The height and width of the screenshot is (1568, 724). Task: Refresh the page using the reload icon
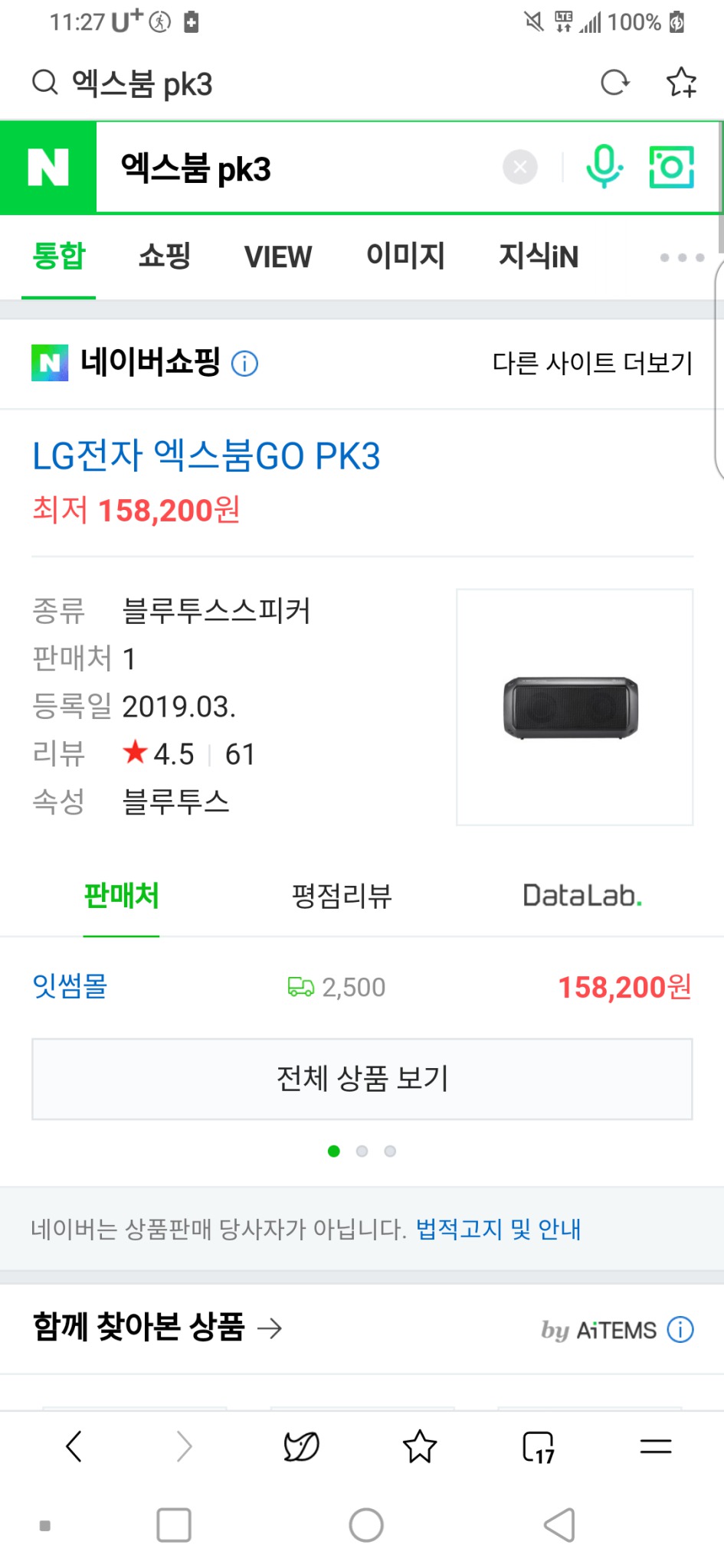614,82
